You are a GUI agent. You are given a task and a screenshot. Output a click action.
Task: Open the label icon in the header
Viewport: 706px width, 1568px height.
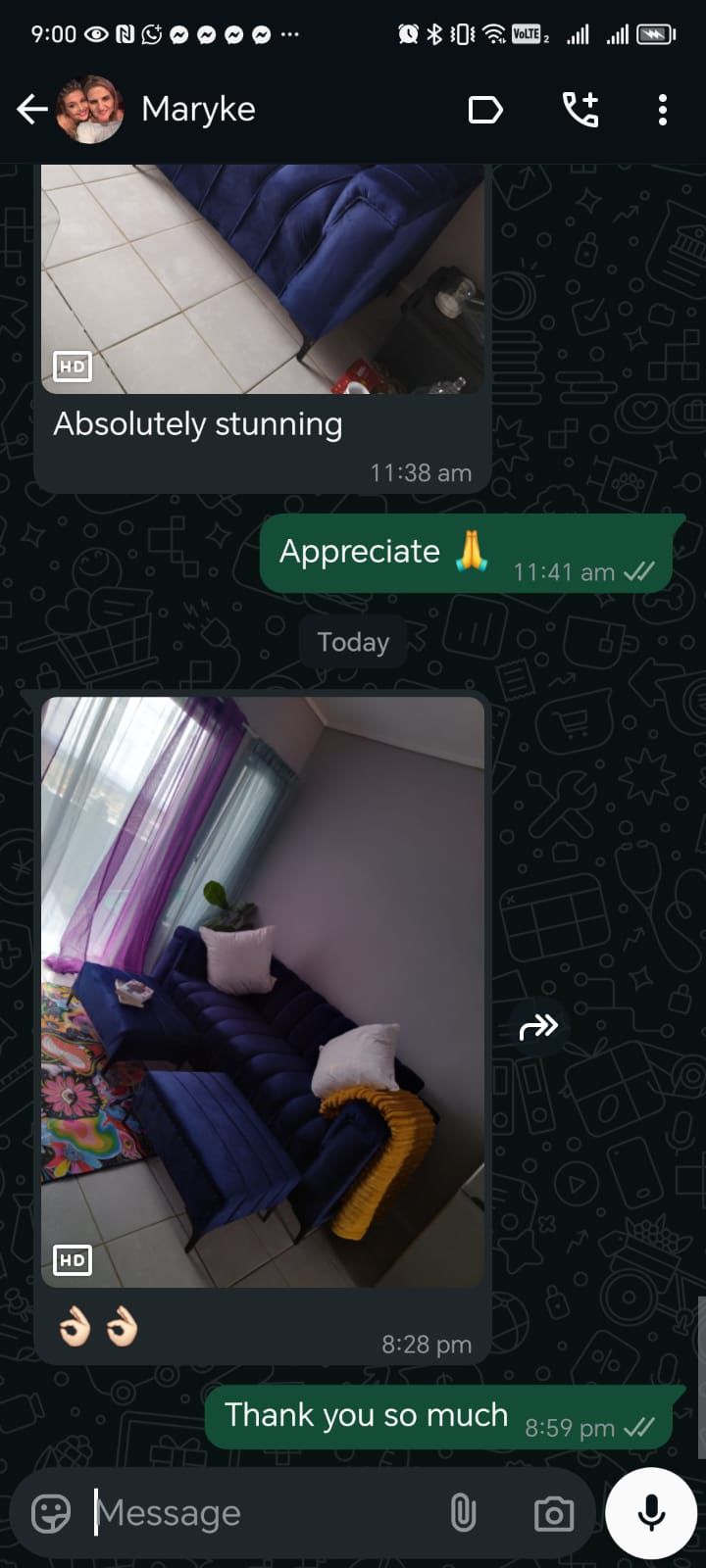(485, 110)
